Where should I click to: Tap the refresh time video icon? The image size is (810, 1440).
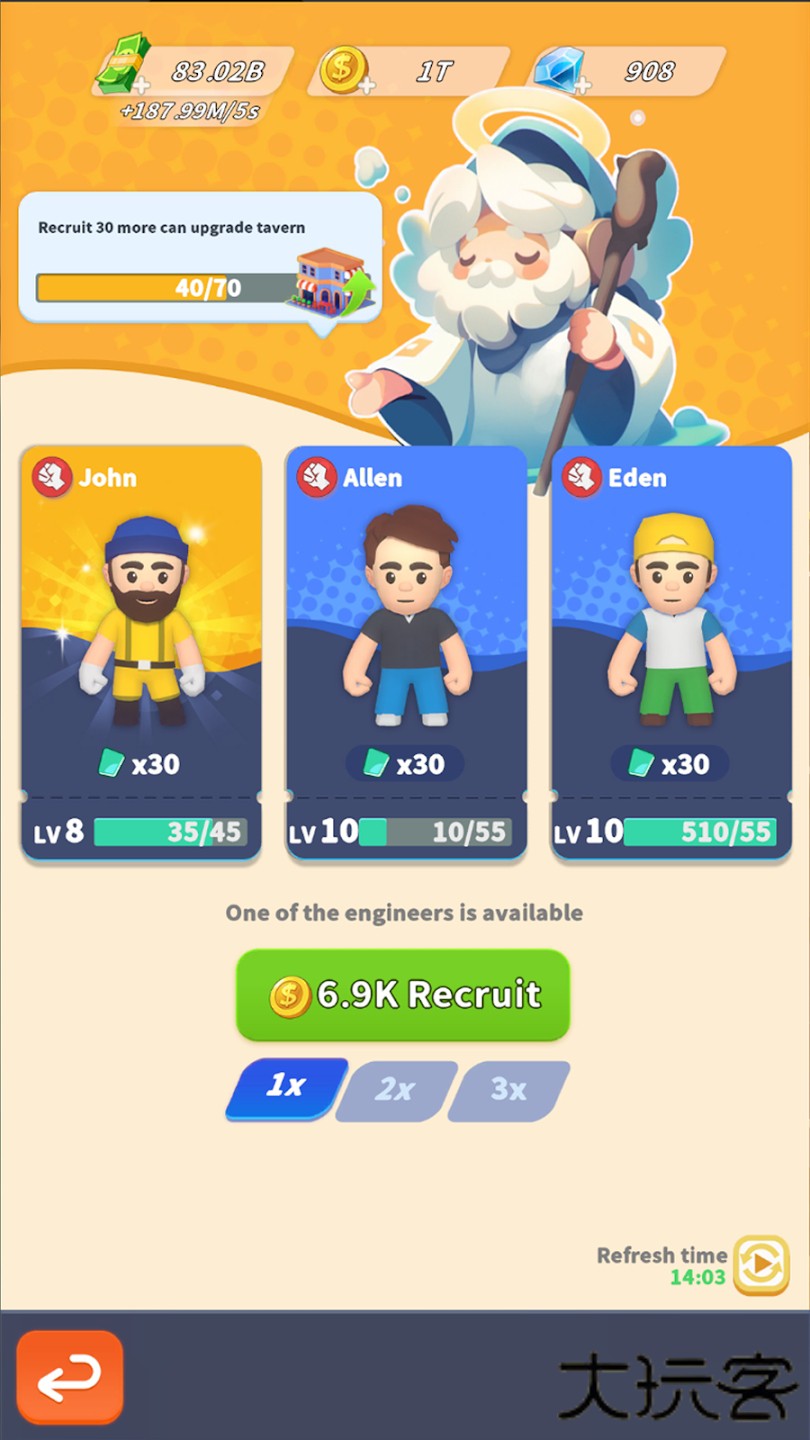point(761,1265)
